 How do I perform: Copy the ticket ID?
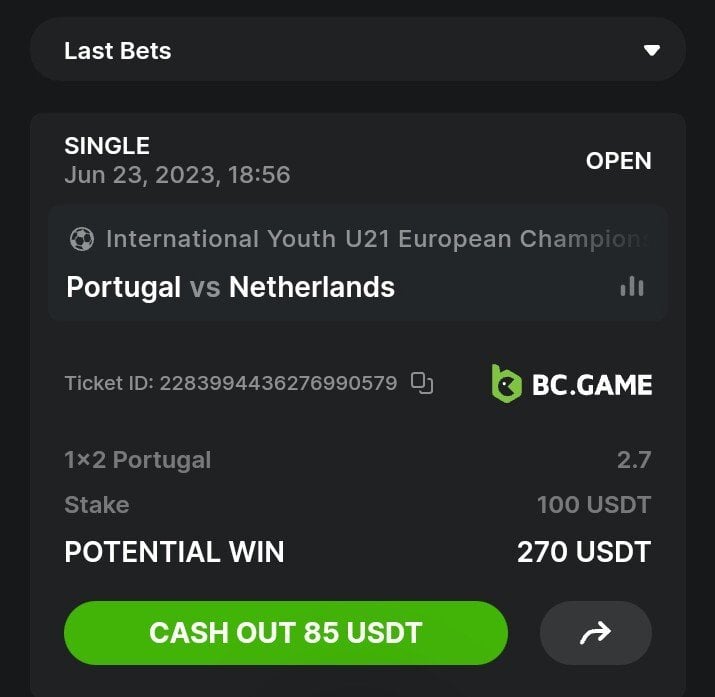click(x=422, y=383)
